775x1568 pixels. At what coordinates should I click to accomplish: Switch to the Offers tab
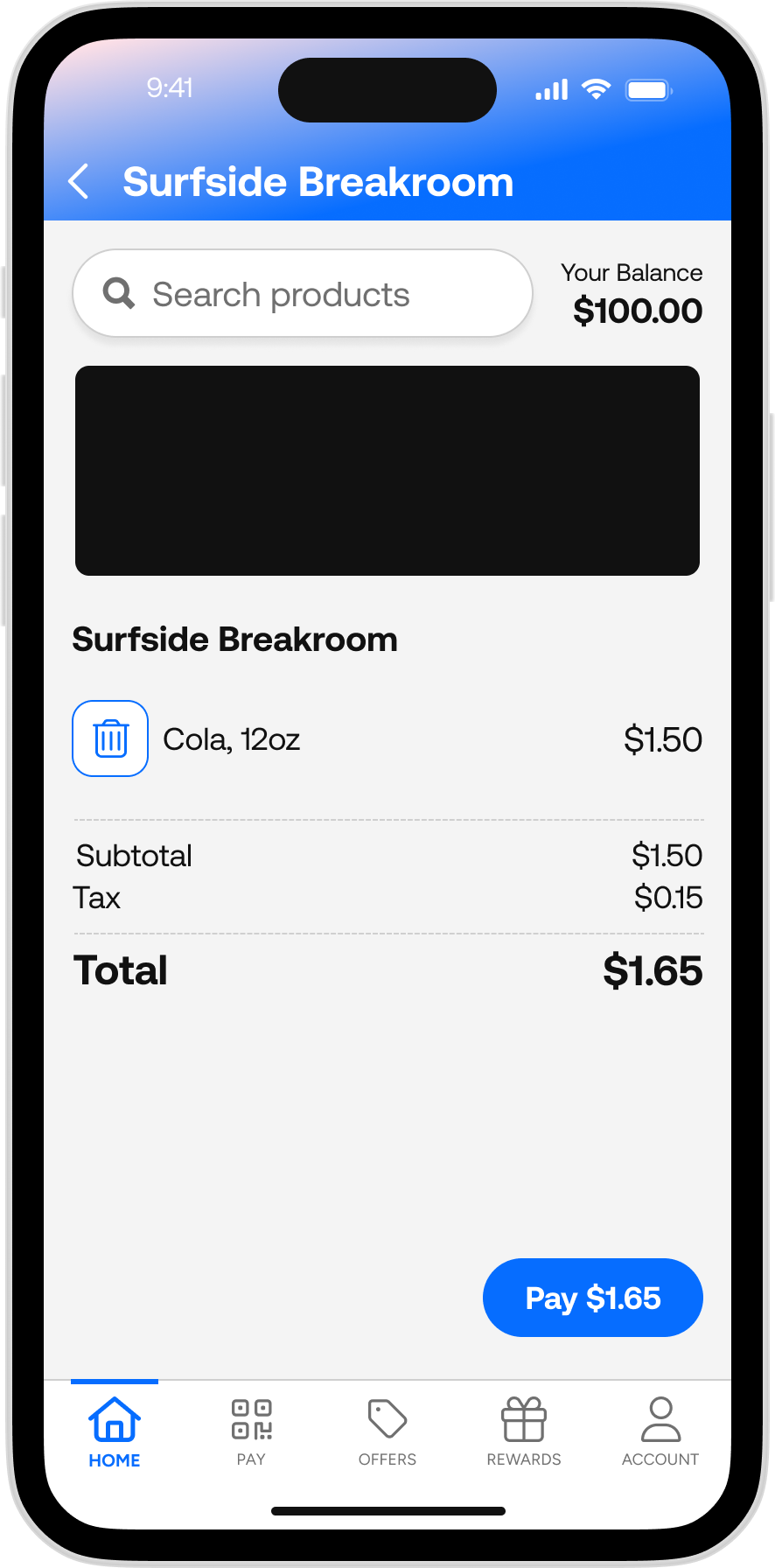[387, 1431]
